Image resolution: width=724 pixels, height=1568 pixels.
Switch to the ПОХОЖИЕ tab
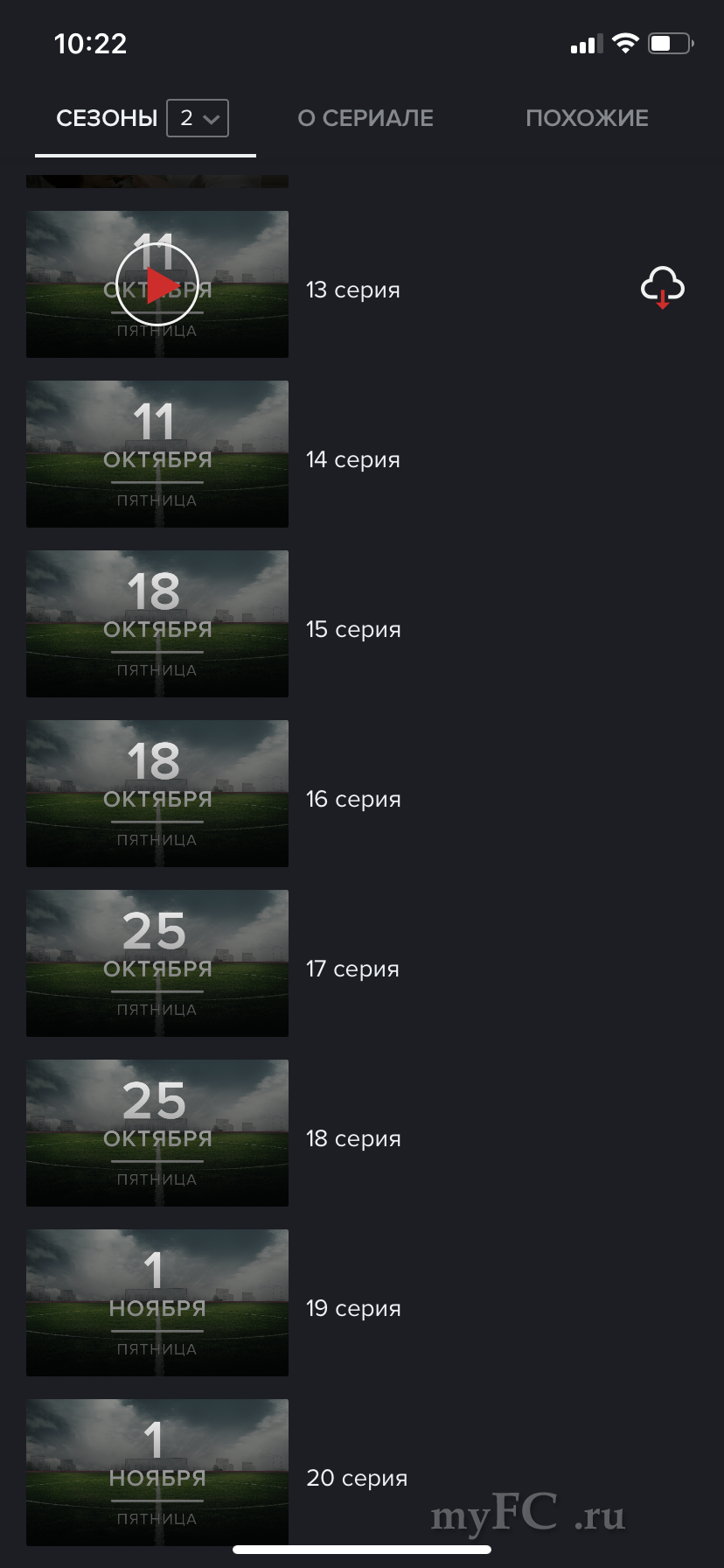click(x=587, y=118)
